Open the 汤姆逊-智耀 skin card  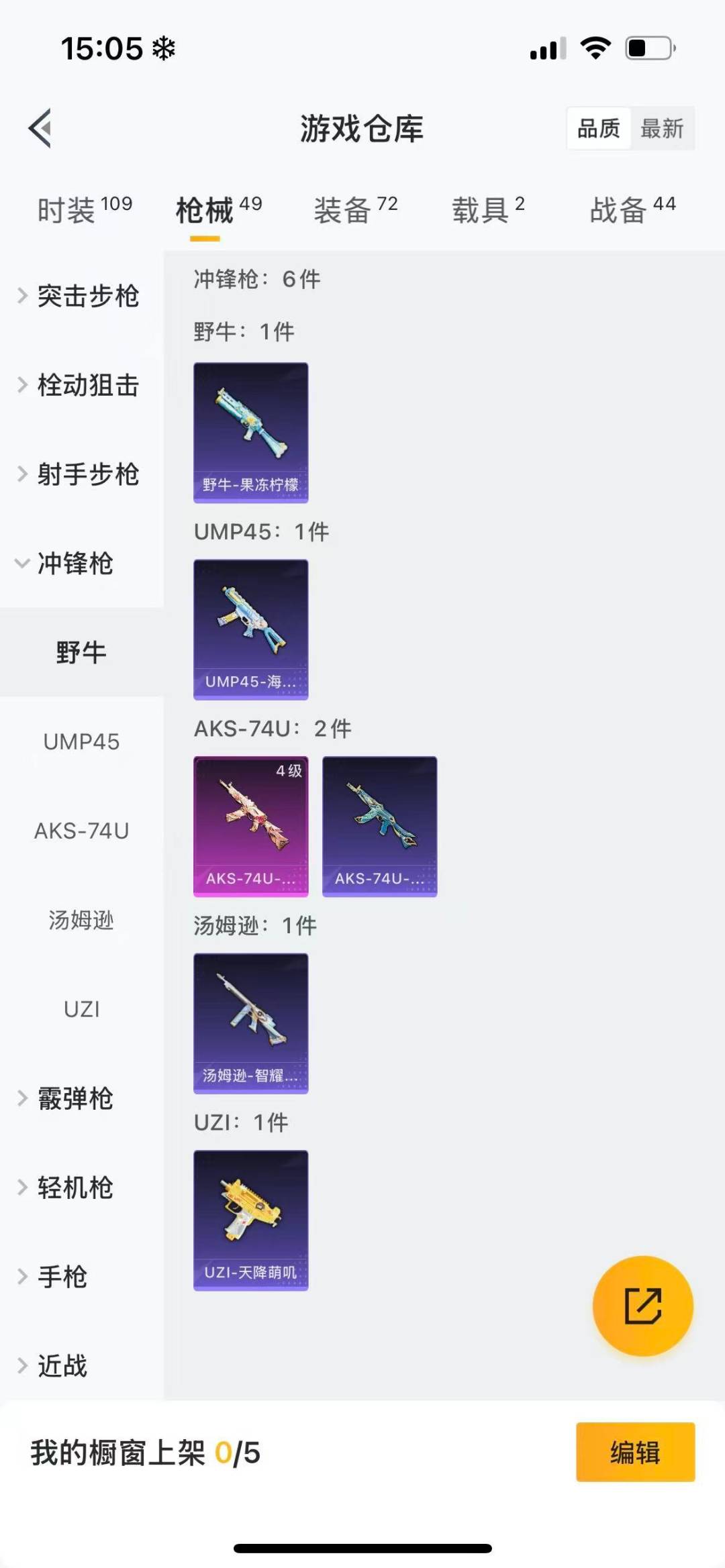pyautogui.click(x=251, y=1023)
